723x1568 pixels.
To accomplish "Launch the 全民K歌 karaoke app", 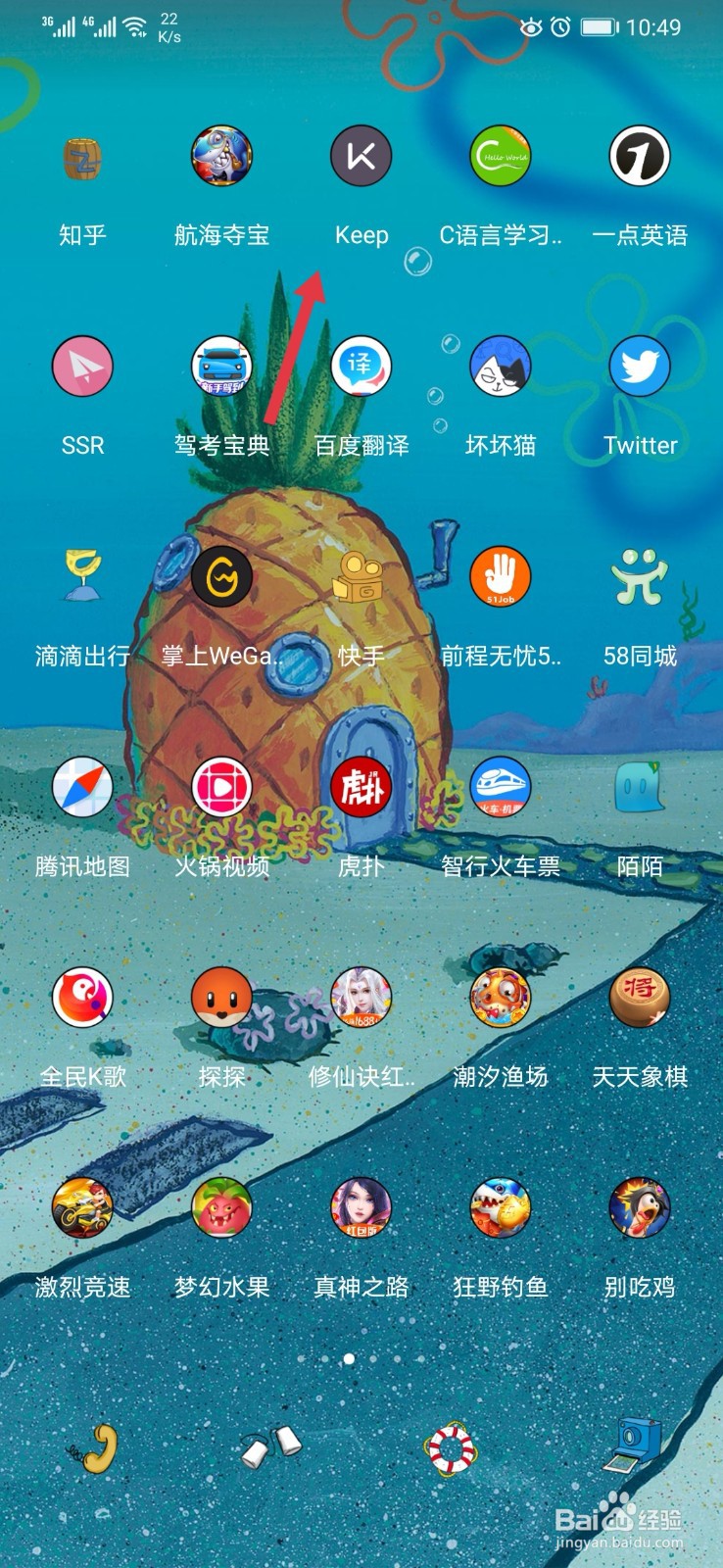I will coord(82,997).
